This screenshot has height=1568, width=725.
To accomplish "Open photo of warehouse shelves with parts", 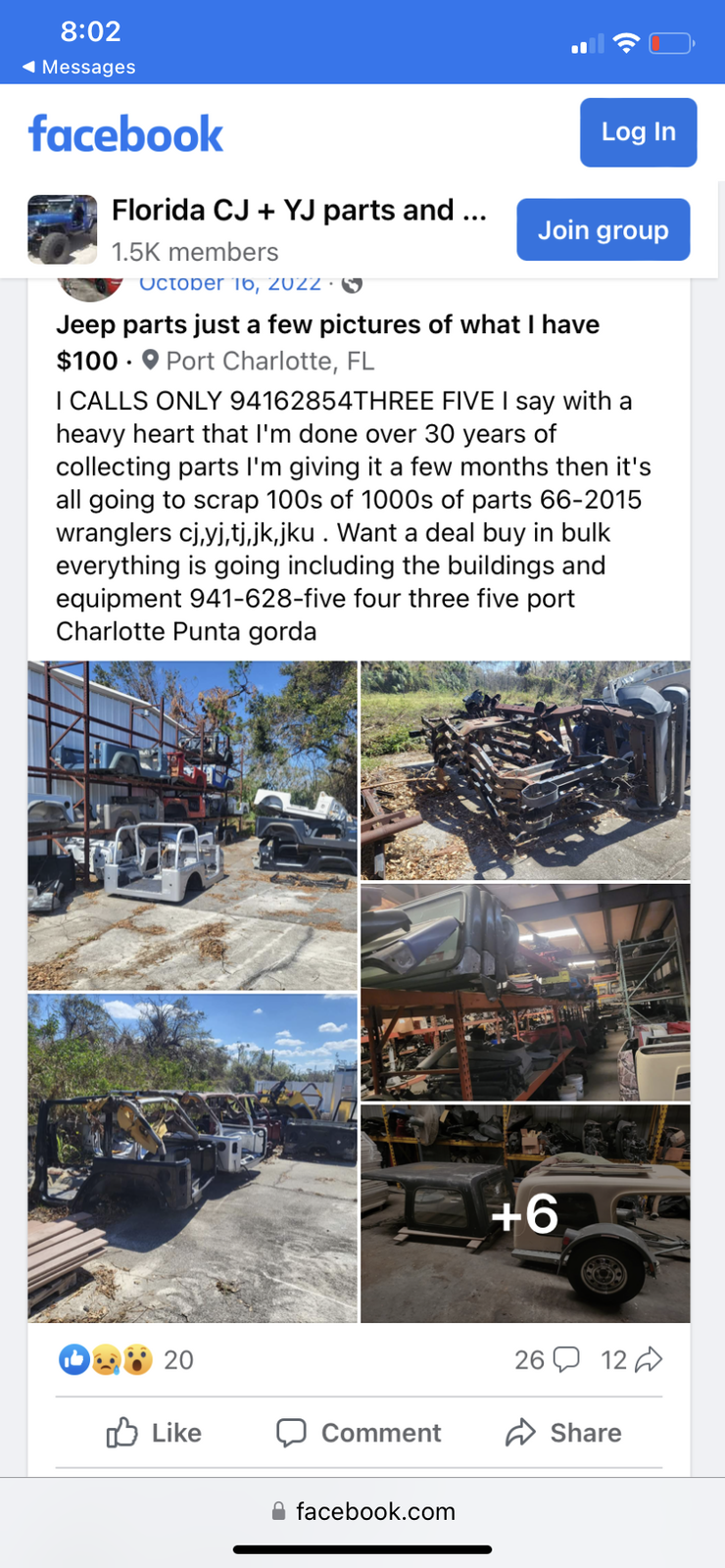I will (x=525, y=992).
